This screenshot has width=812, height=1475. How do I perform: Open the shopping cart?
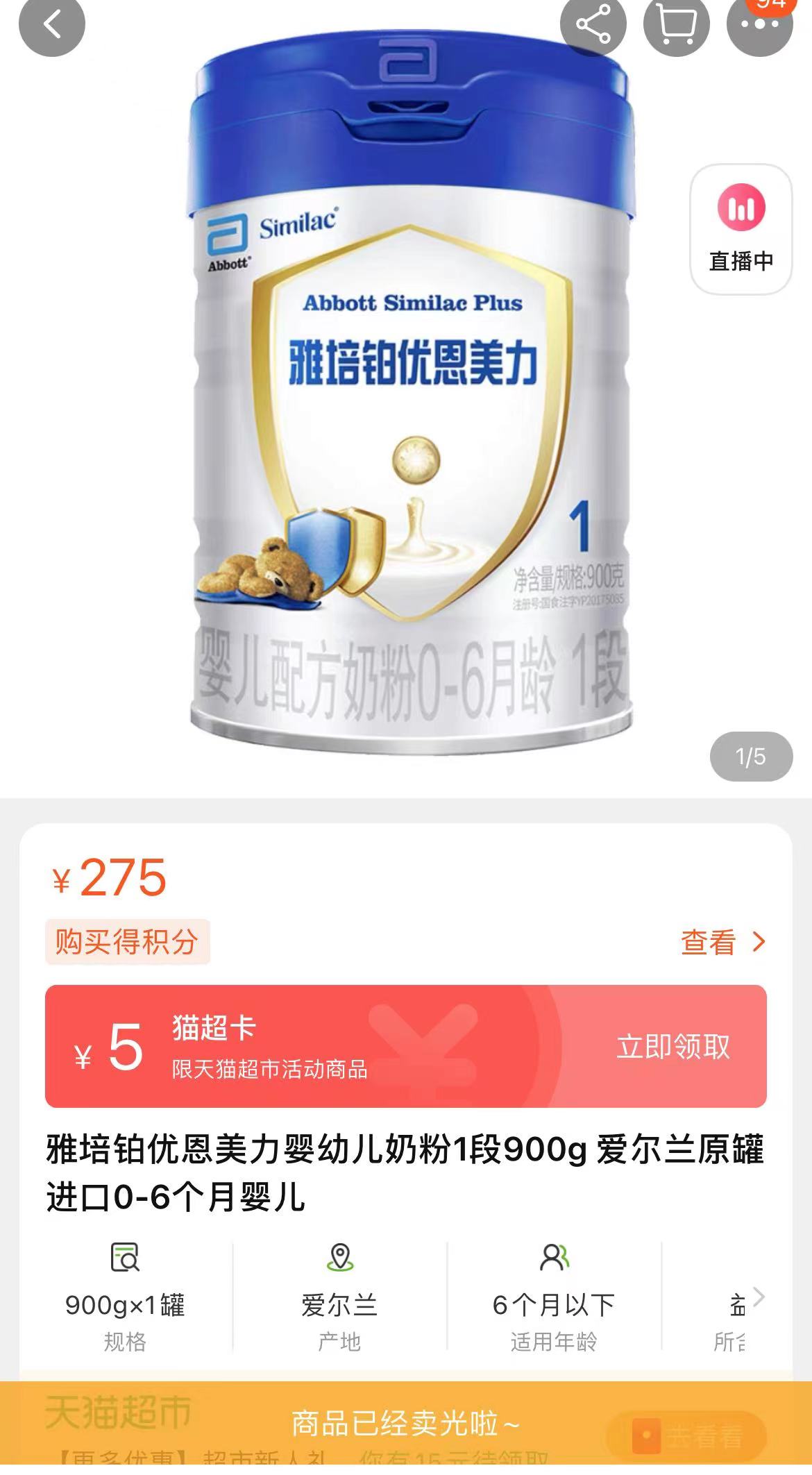pyautogui.click(x=678, y=25)
